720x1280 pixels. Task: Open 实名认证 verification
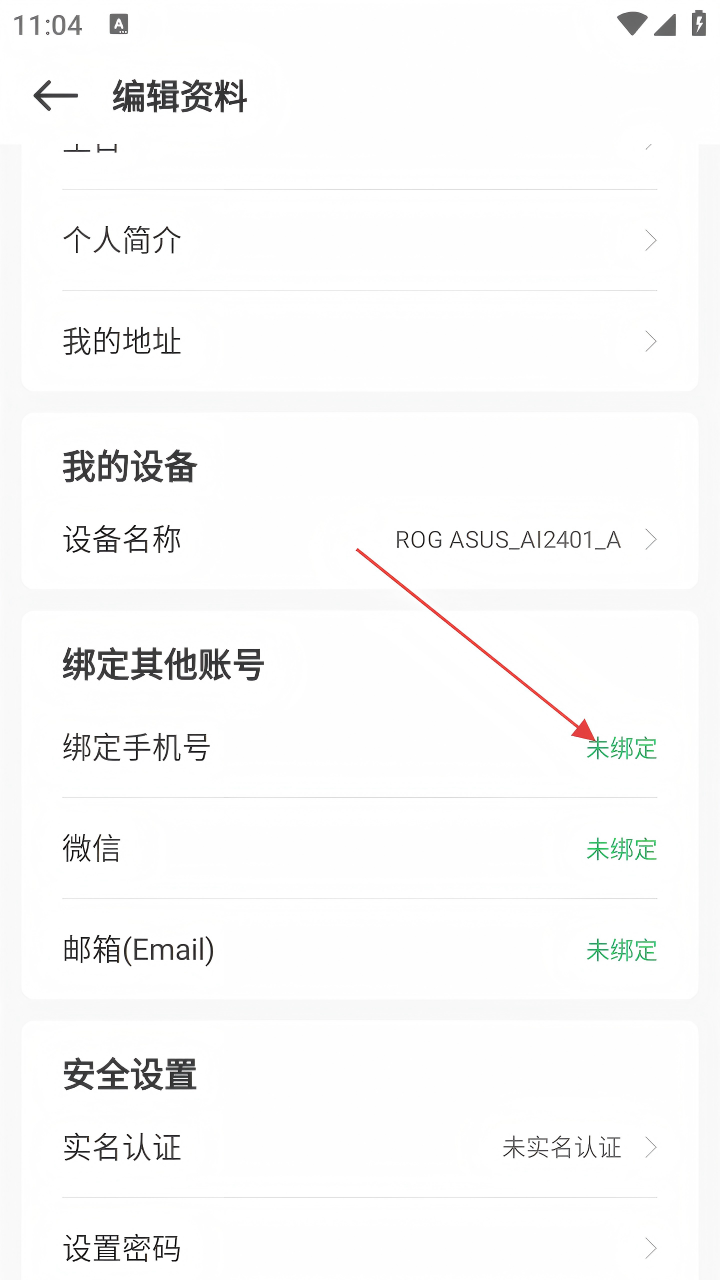(359, 1147)
